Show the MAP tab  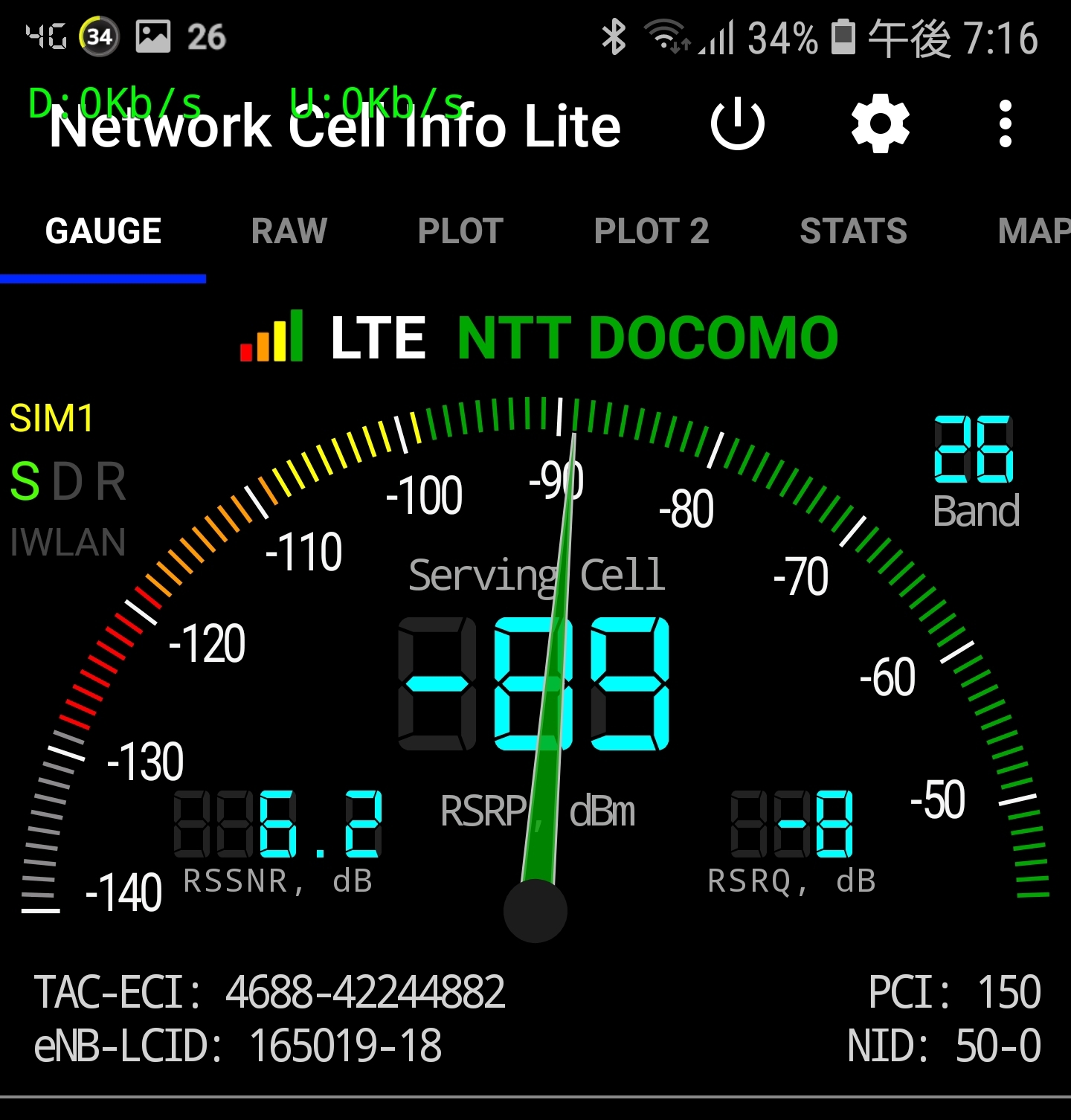click(x=1034, y=231)
